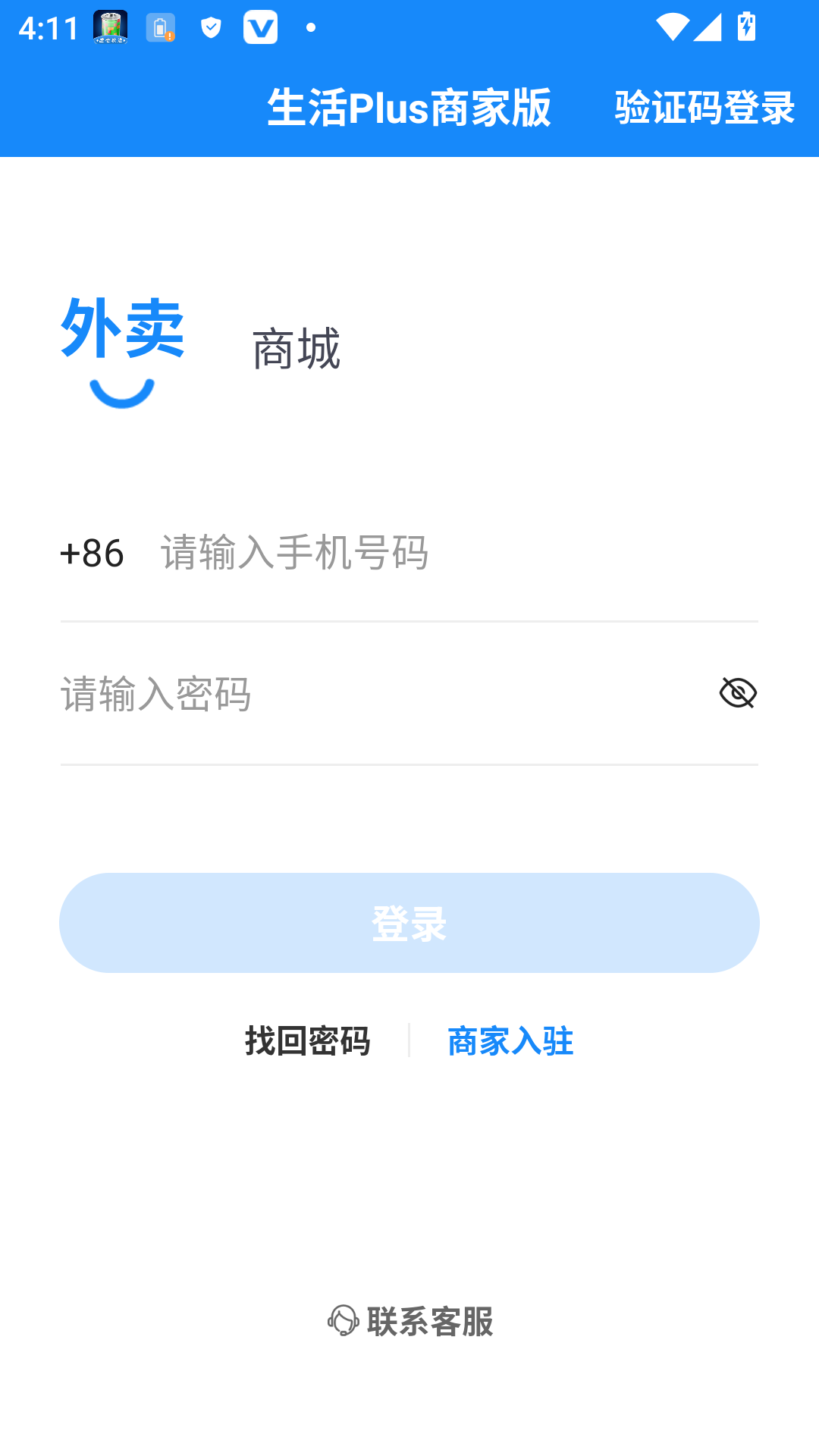Open 商家入驻 merchant registration
Viewport: 819px width, 1456px height.
point(511,1041)
